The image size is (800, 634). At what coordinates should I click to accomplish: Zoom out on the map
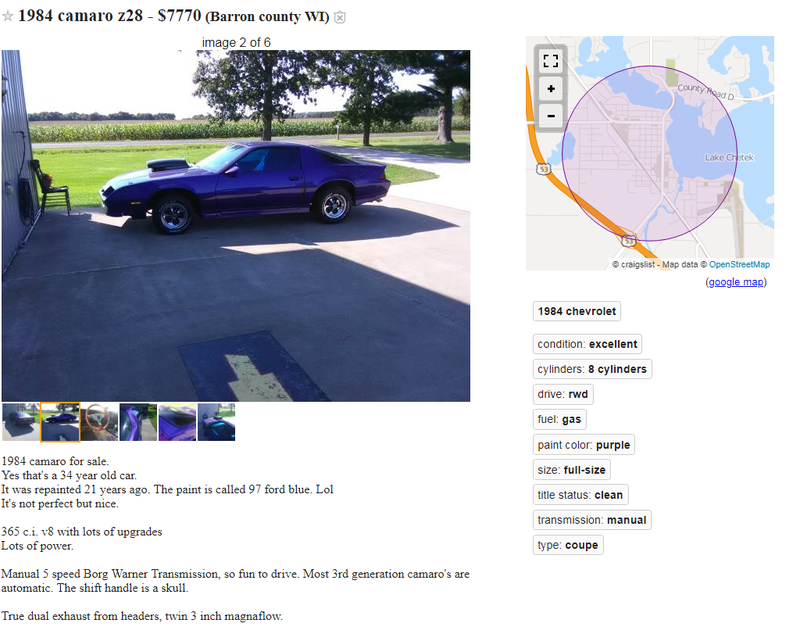(x=551, y=115)
